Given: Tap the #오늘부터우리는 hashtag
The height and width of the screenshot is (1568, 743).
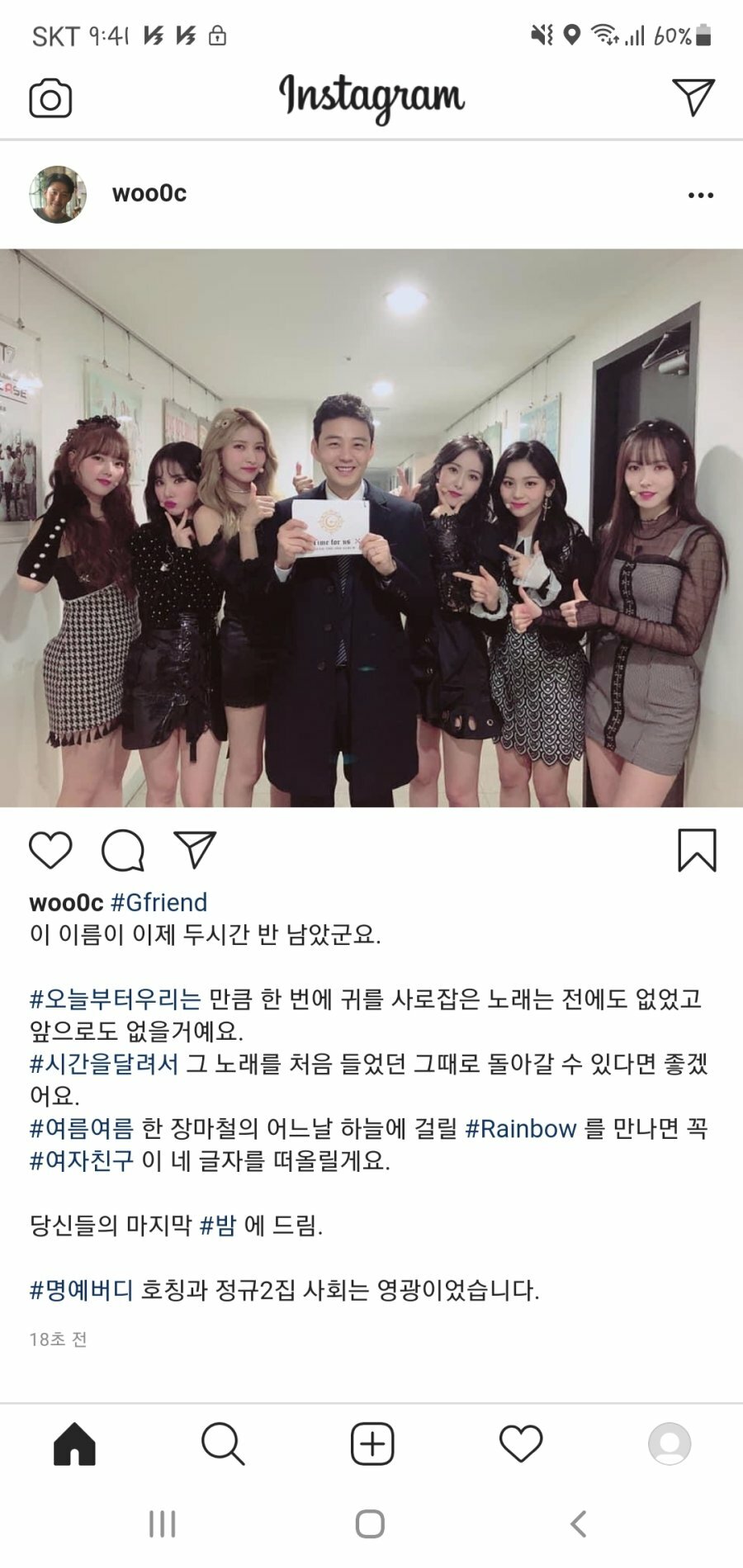Looking at the screenshot, I should 116,999.
